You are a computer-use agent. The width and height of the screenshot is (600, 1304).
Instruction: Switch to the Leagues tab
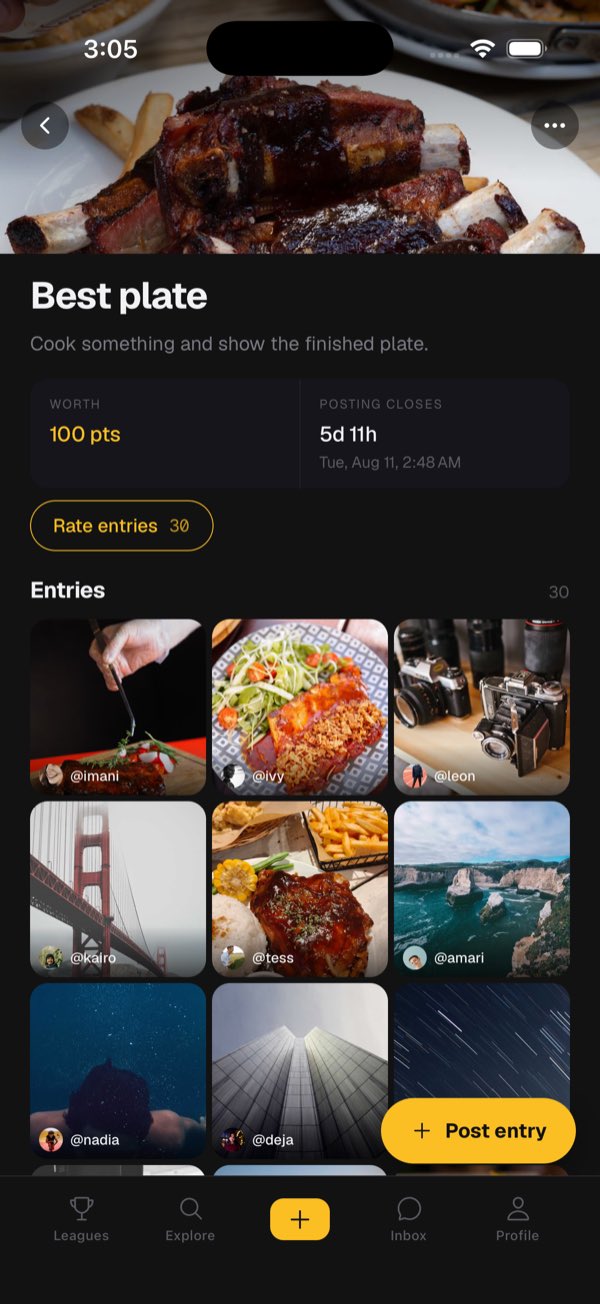[x=81, y=1220]
